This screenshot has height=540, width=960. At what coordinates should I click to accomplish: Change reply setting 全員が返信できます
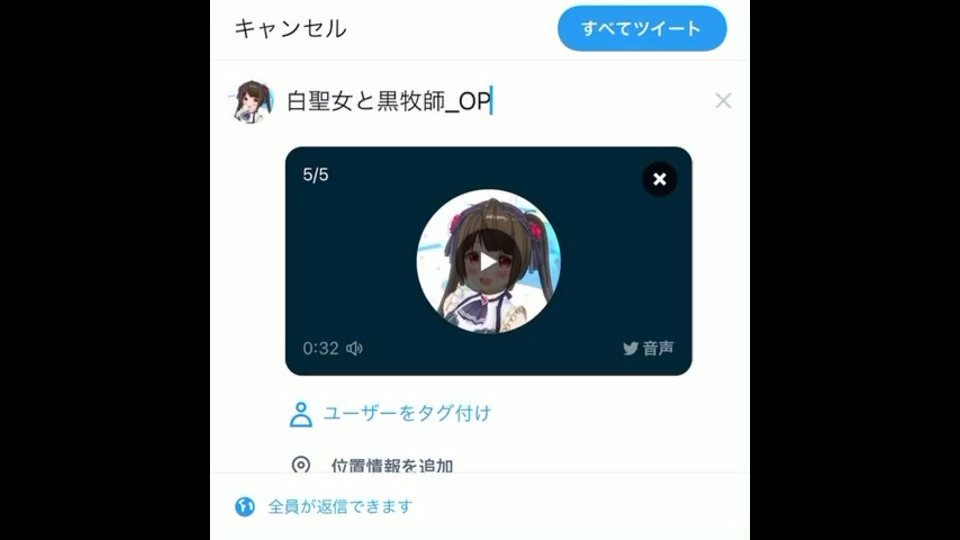(340, 506)
